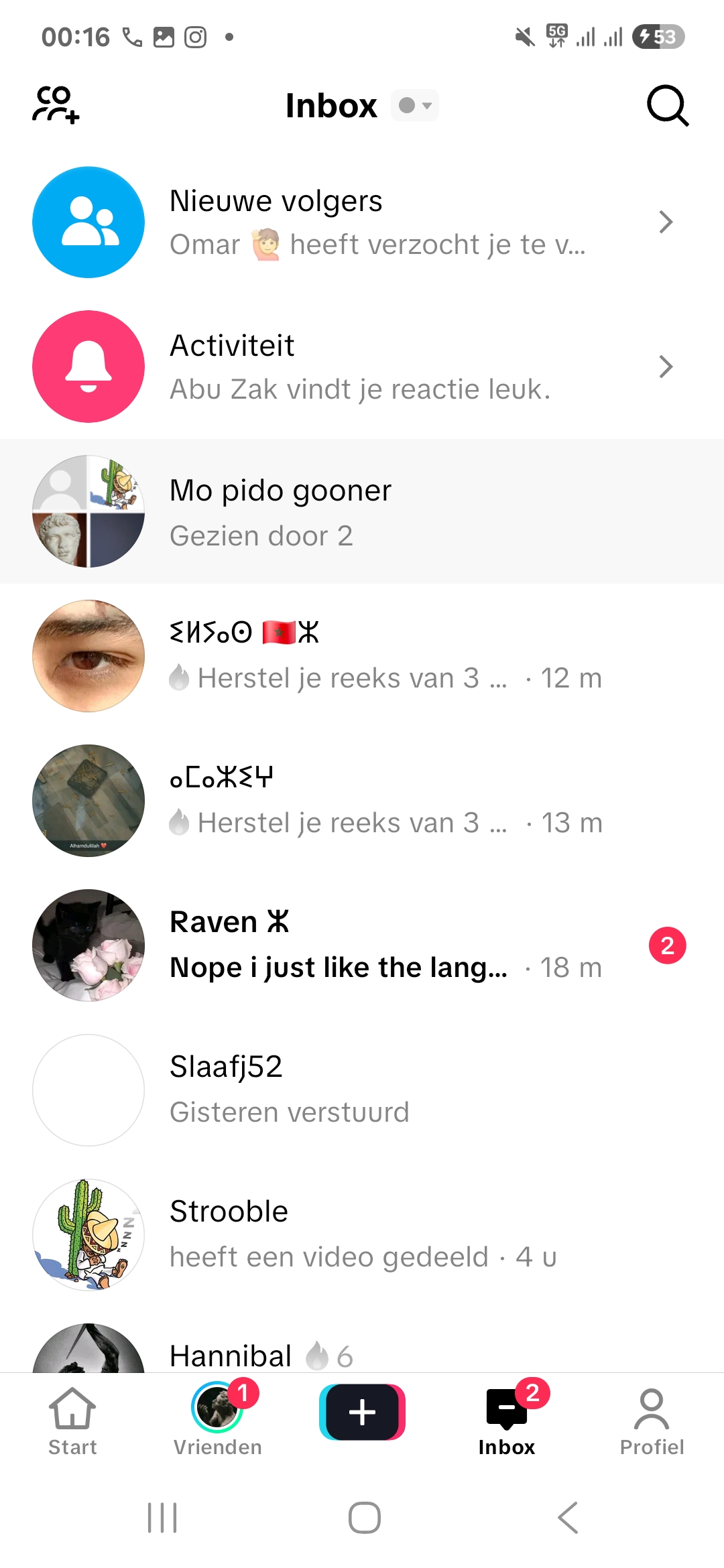This screenshot has width=724, height=1568.
Task: Open Nieuwe volgers requests
Action: 362,222
